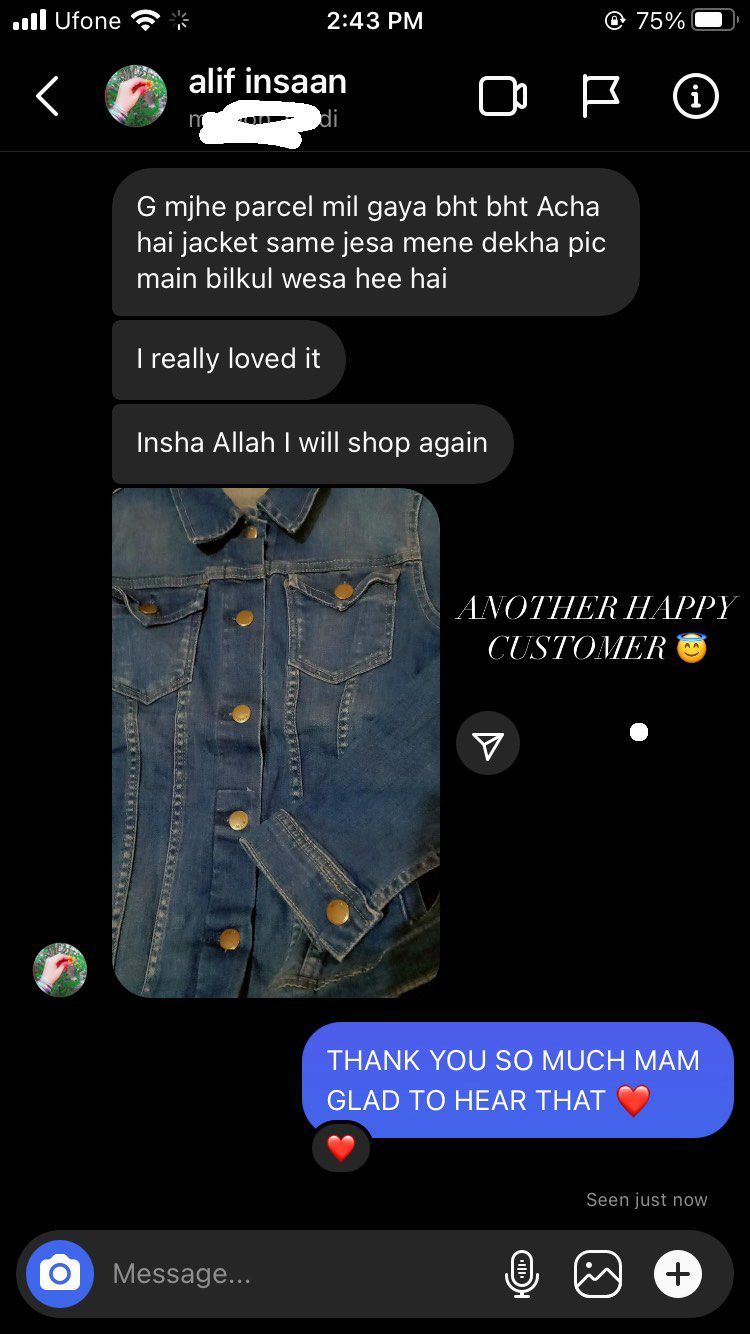Image resolution: width=750 pixels, height=1334 pixels.
Task: Share the jacket photo via the paper plane icon
Action: [488, 743]
